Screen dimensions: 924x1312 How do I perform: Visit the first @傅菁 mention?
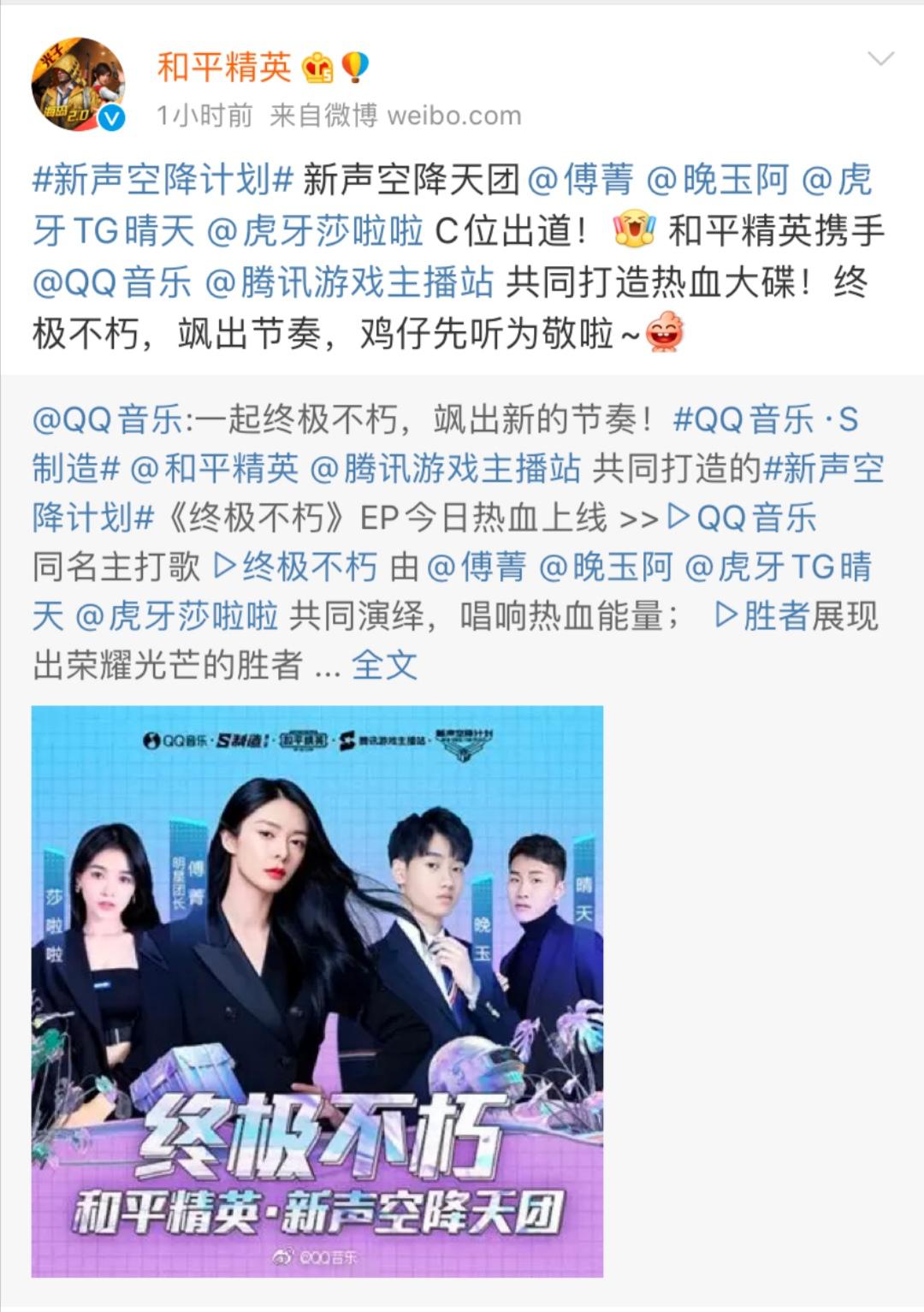[x=582, y=180]
